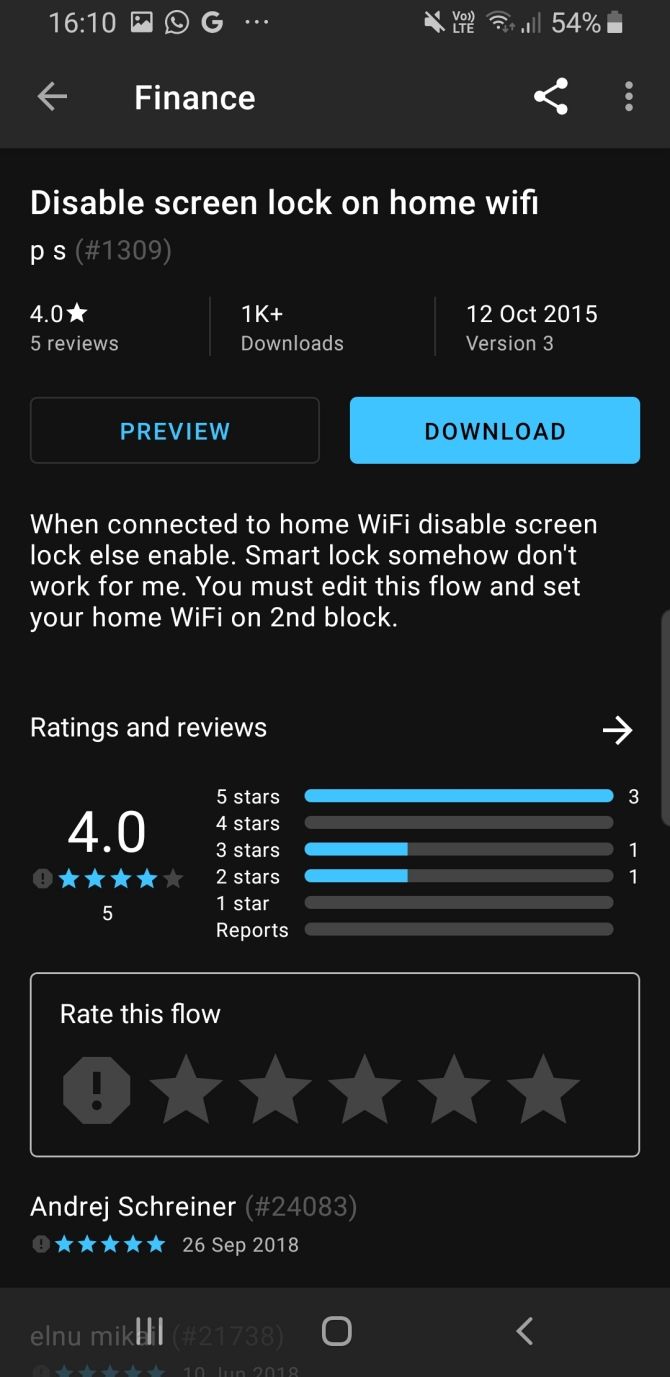
Task: Go back from the Finance page
Action: click(x=52, y=97)
